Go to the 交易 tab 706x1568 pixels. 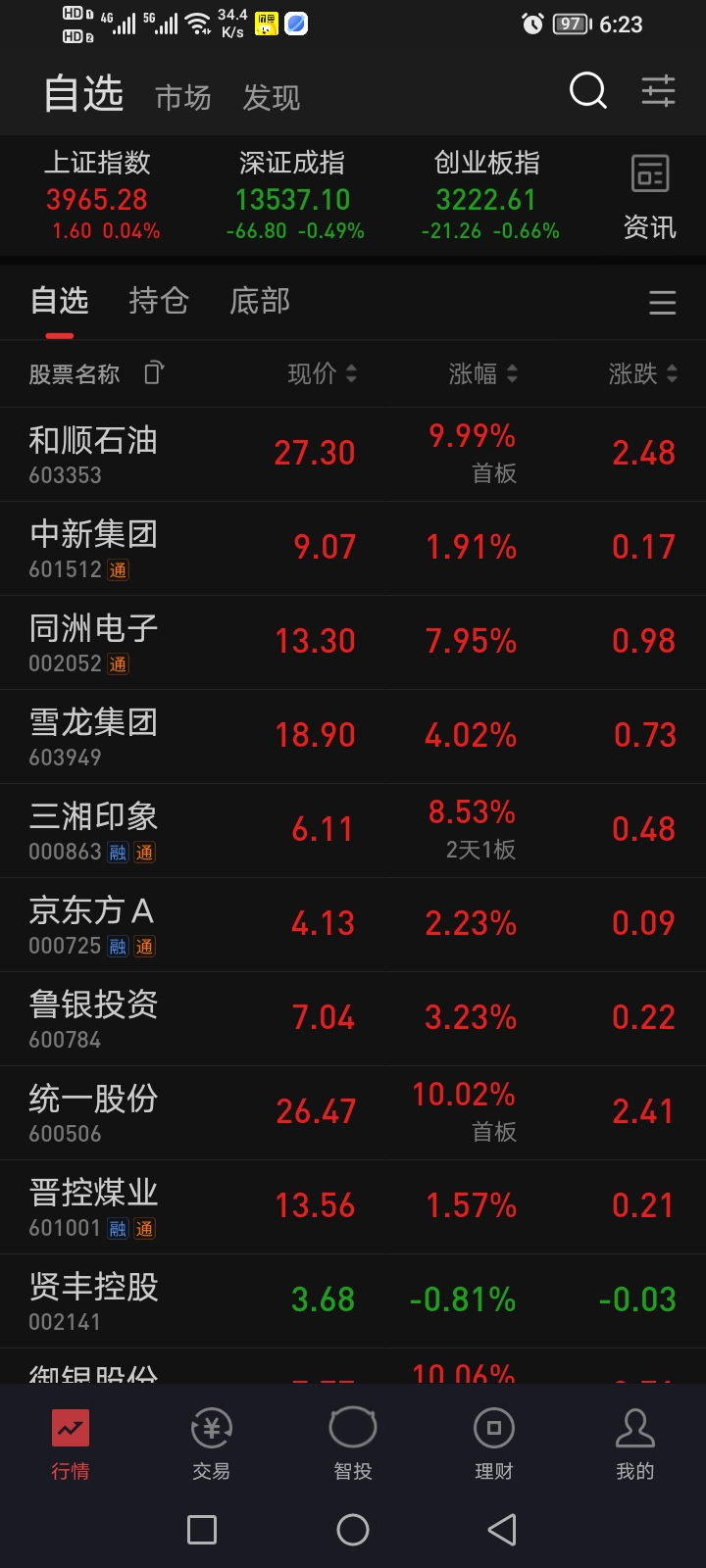click(212, 1443)
